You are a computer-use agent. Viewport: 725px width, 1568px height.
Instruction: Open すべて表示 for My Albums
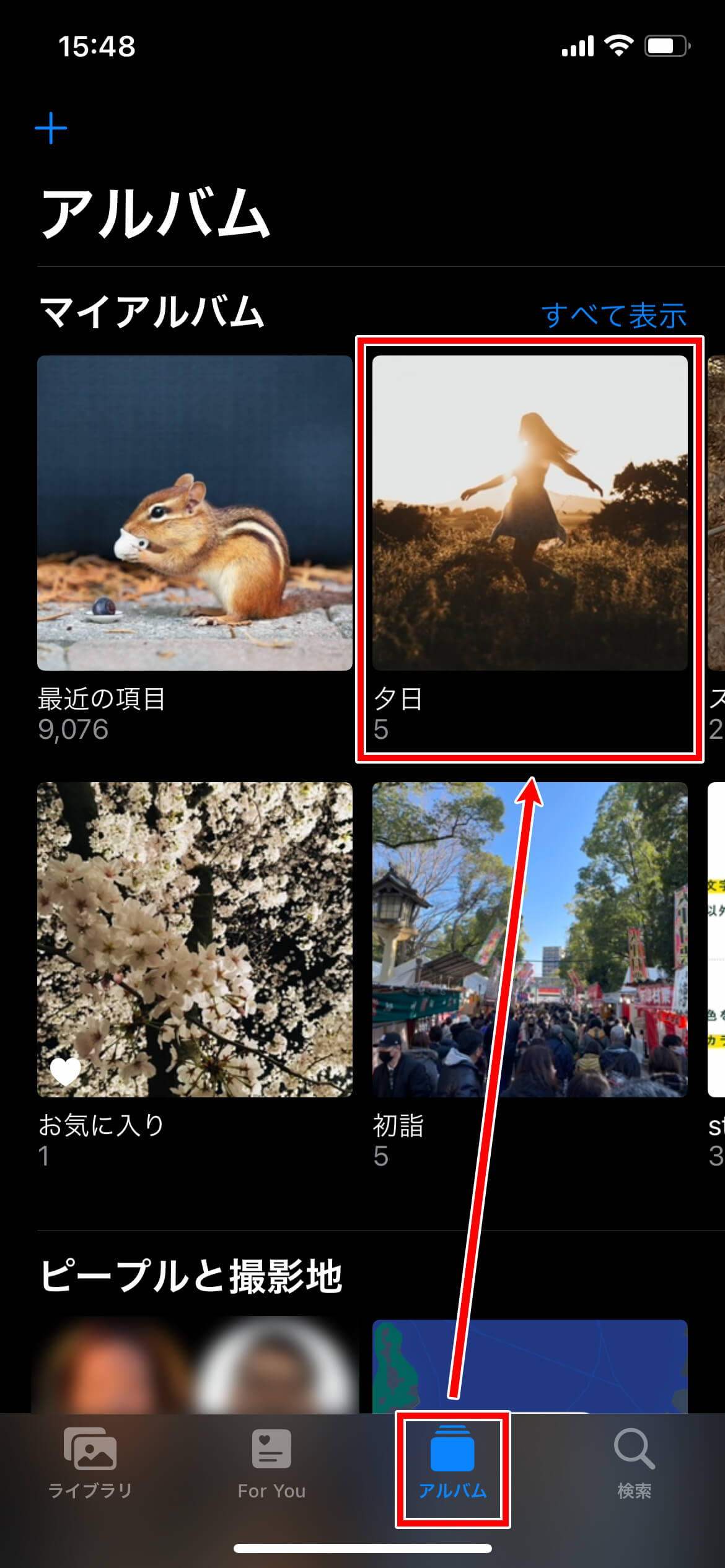point(614,315)
